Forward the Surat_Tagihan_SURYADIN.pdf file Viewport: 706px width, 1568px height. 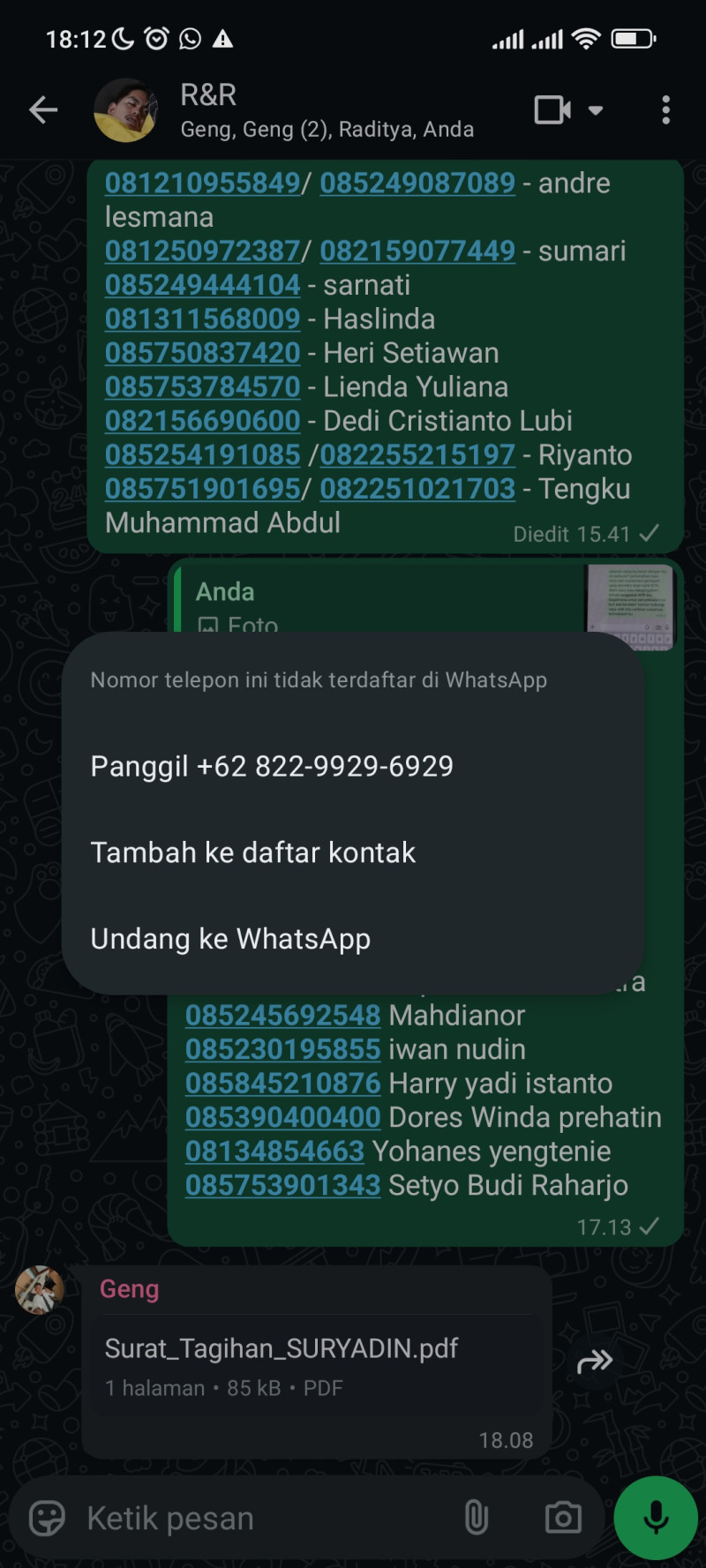pos(596,1361)
